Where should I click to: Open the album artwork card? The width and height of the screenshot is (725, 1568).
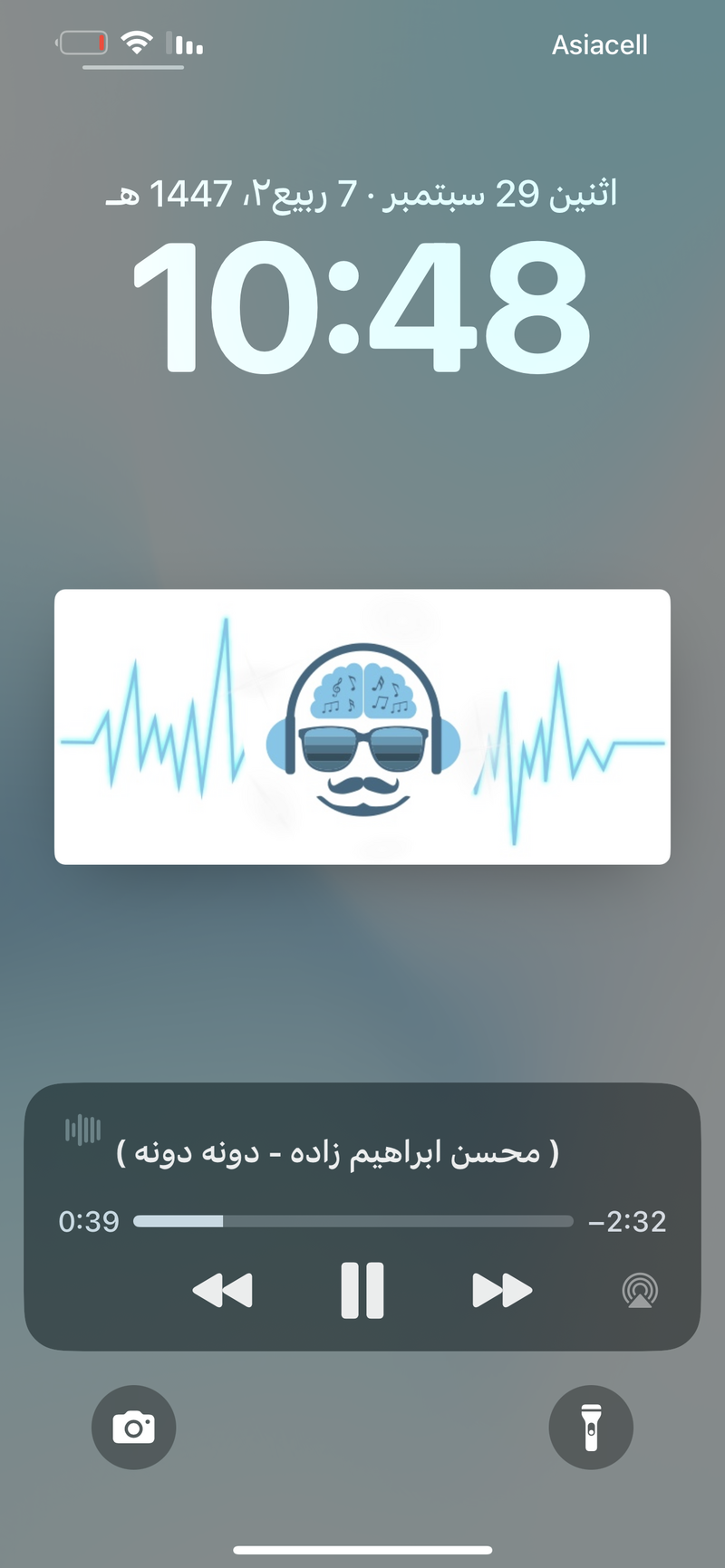362,726
